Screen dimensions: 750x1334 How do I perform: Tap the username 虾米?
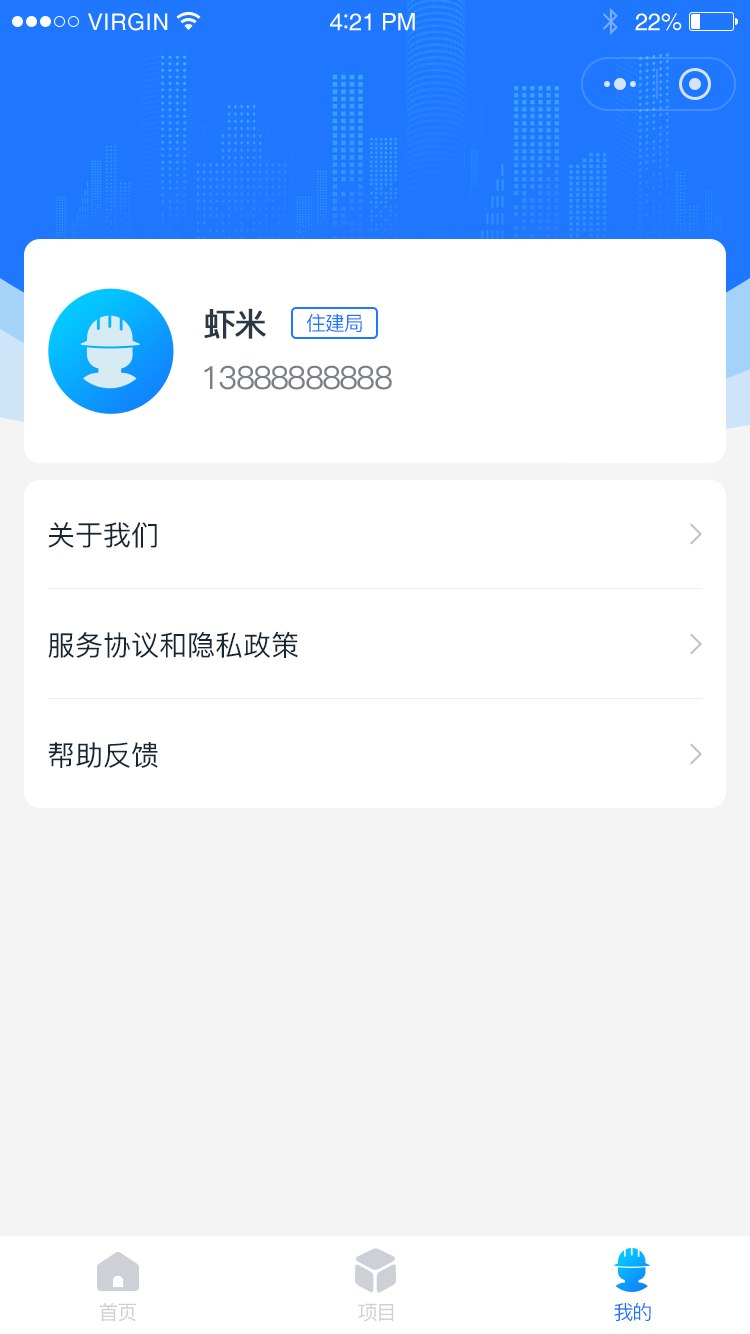pos(237,324)
